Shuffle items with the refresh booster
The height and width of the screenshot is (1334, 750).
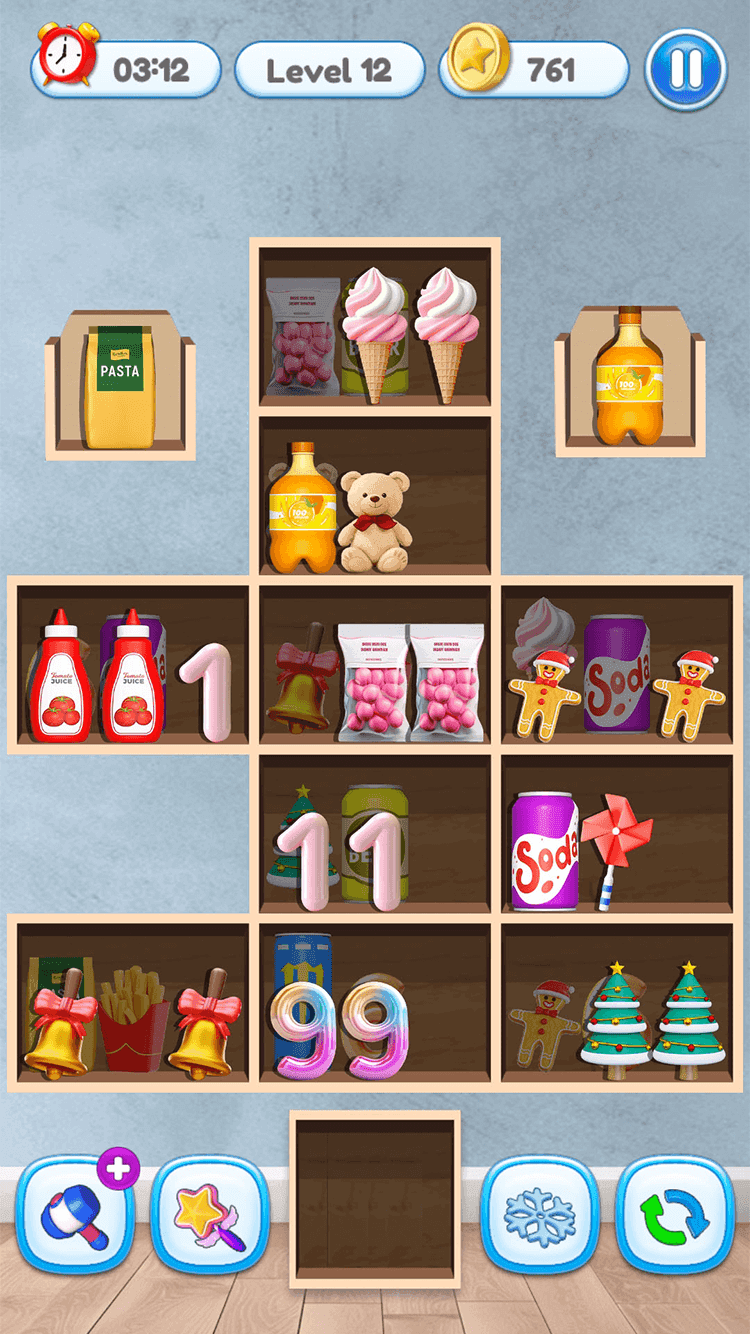[x=674, y=1214]
